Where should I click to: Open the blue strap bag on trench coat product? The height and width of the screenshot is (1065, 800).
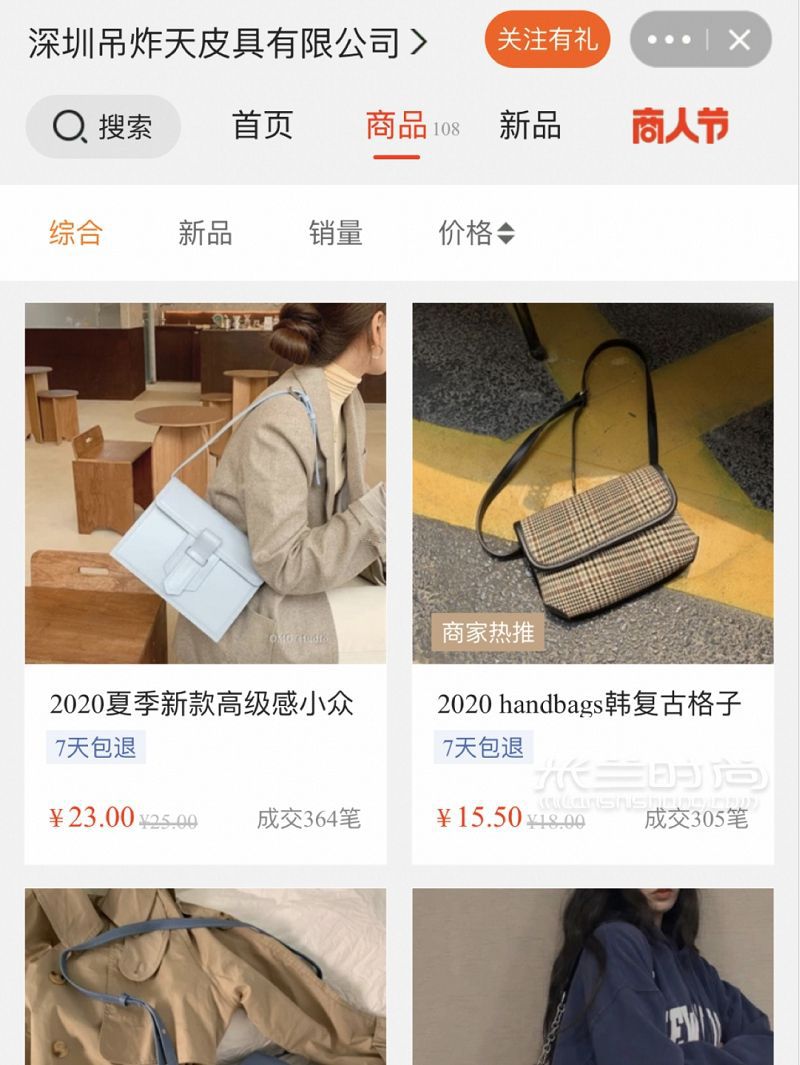(205, 976)
